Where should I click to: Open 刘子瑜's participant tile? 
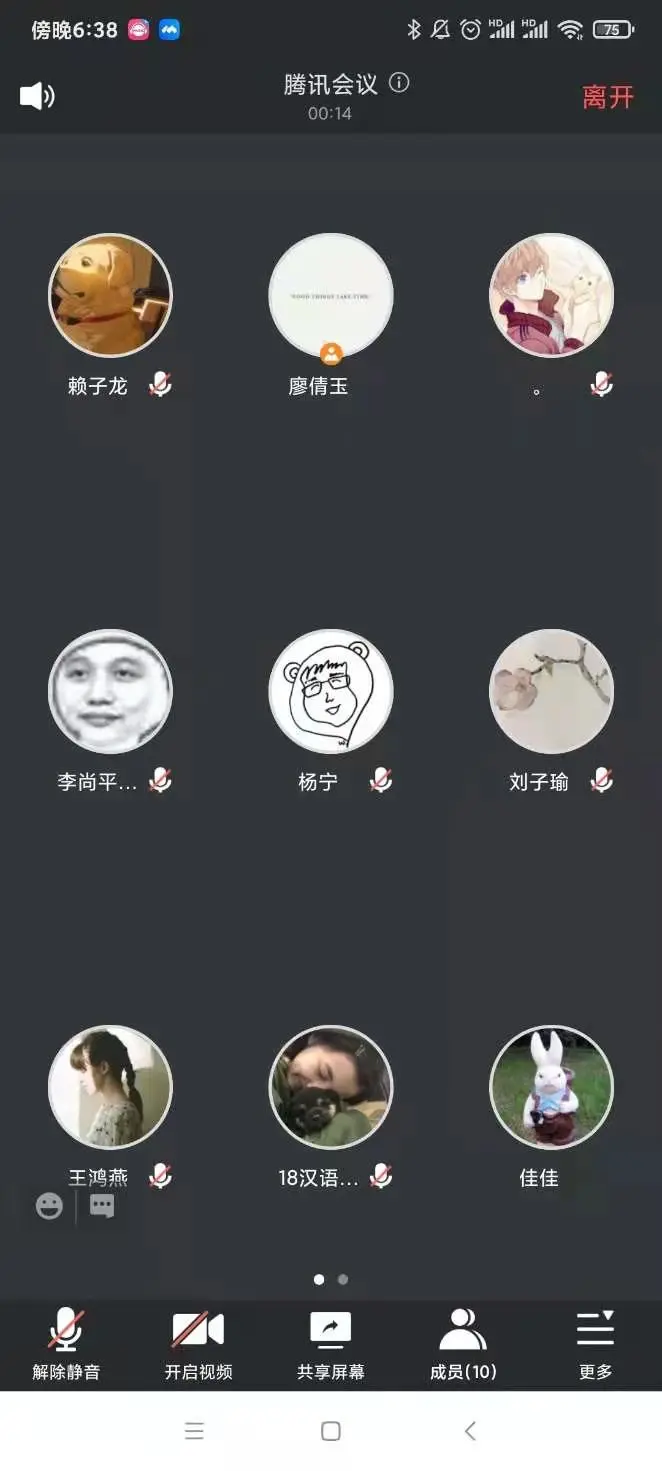point(551,691)
